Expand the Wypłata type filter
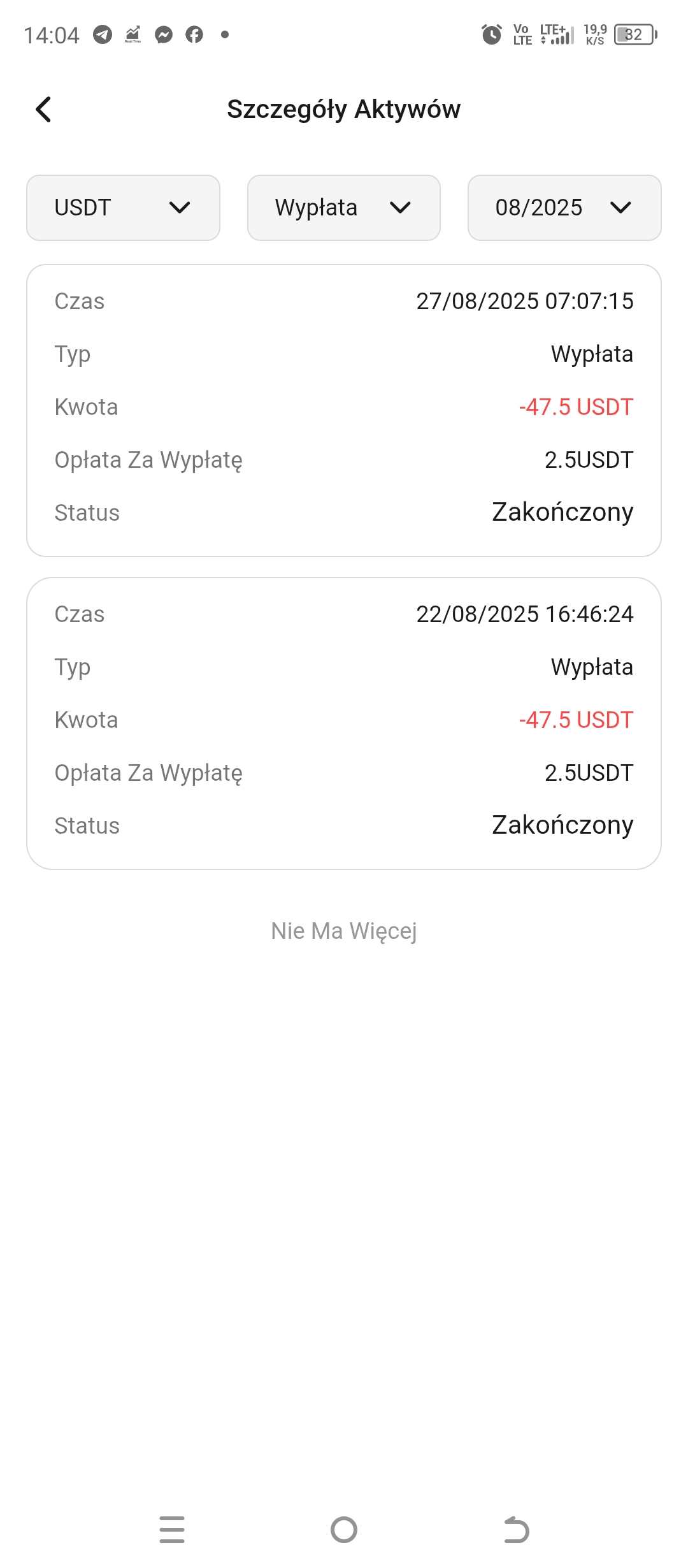This screenshot has width=688, height=1568. 343,208
